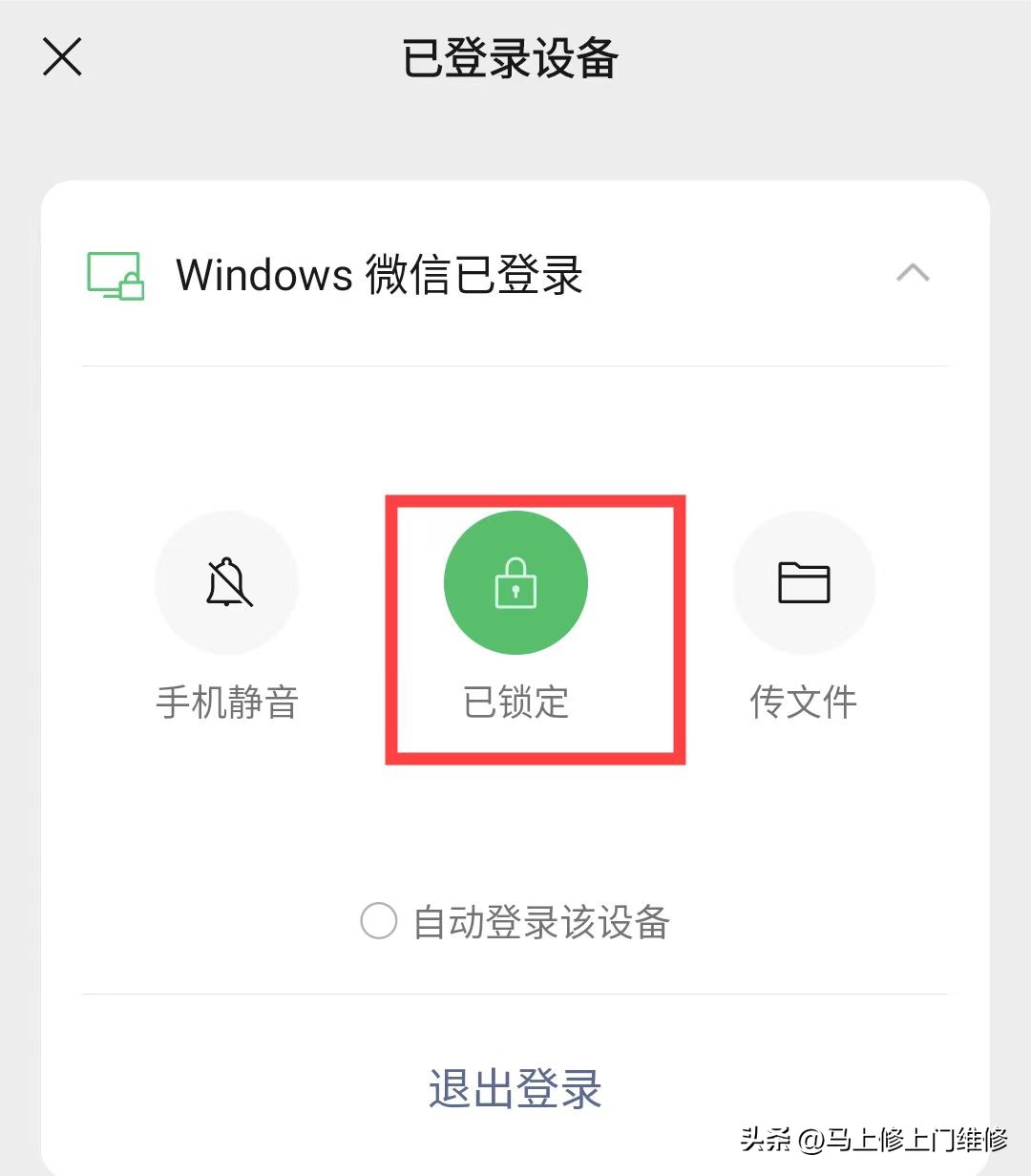Toggle automatic login for this device
1031x1176 pixels.
[379, 921]
